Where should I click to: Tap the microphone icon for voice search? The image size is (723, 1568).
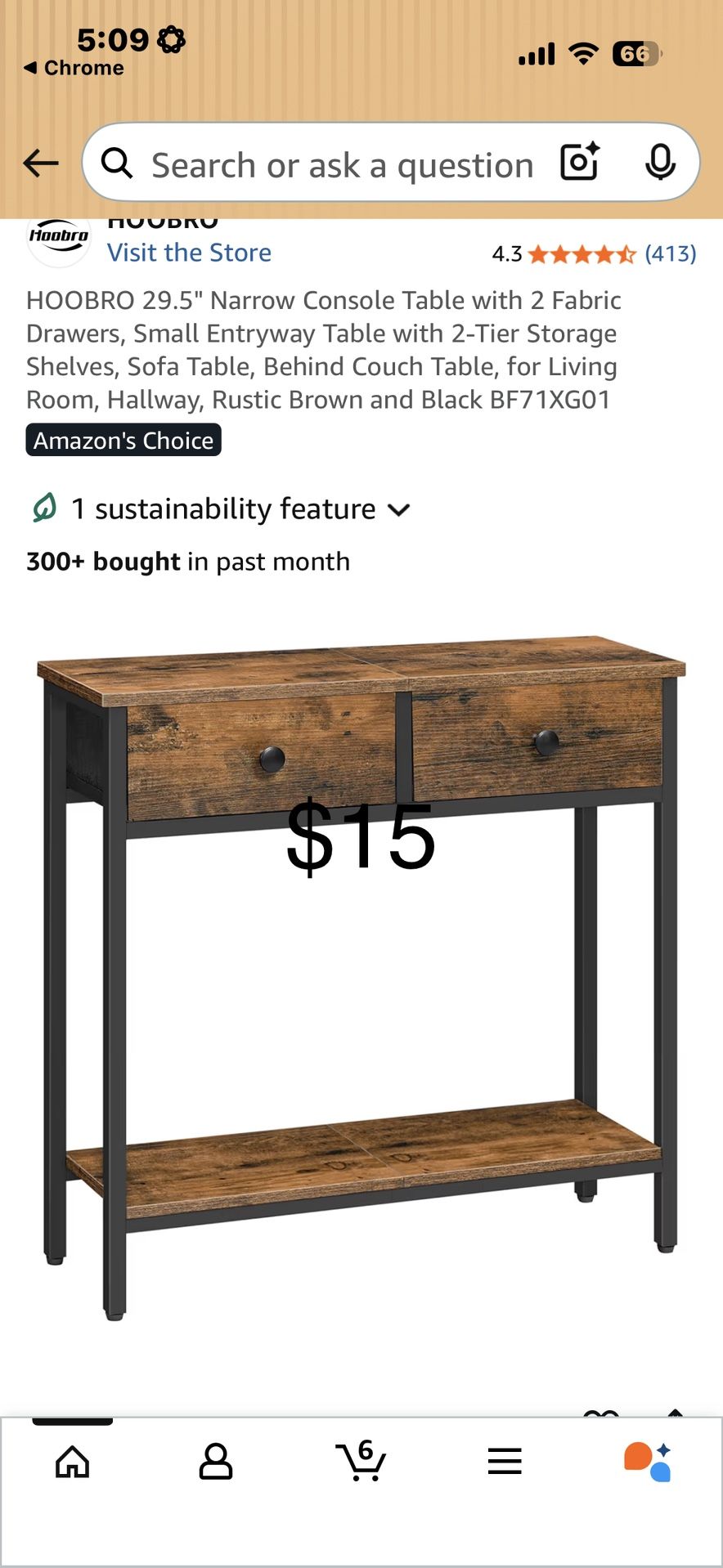click(659, 163)
